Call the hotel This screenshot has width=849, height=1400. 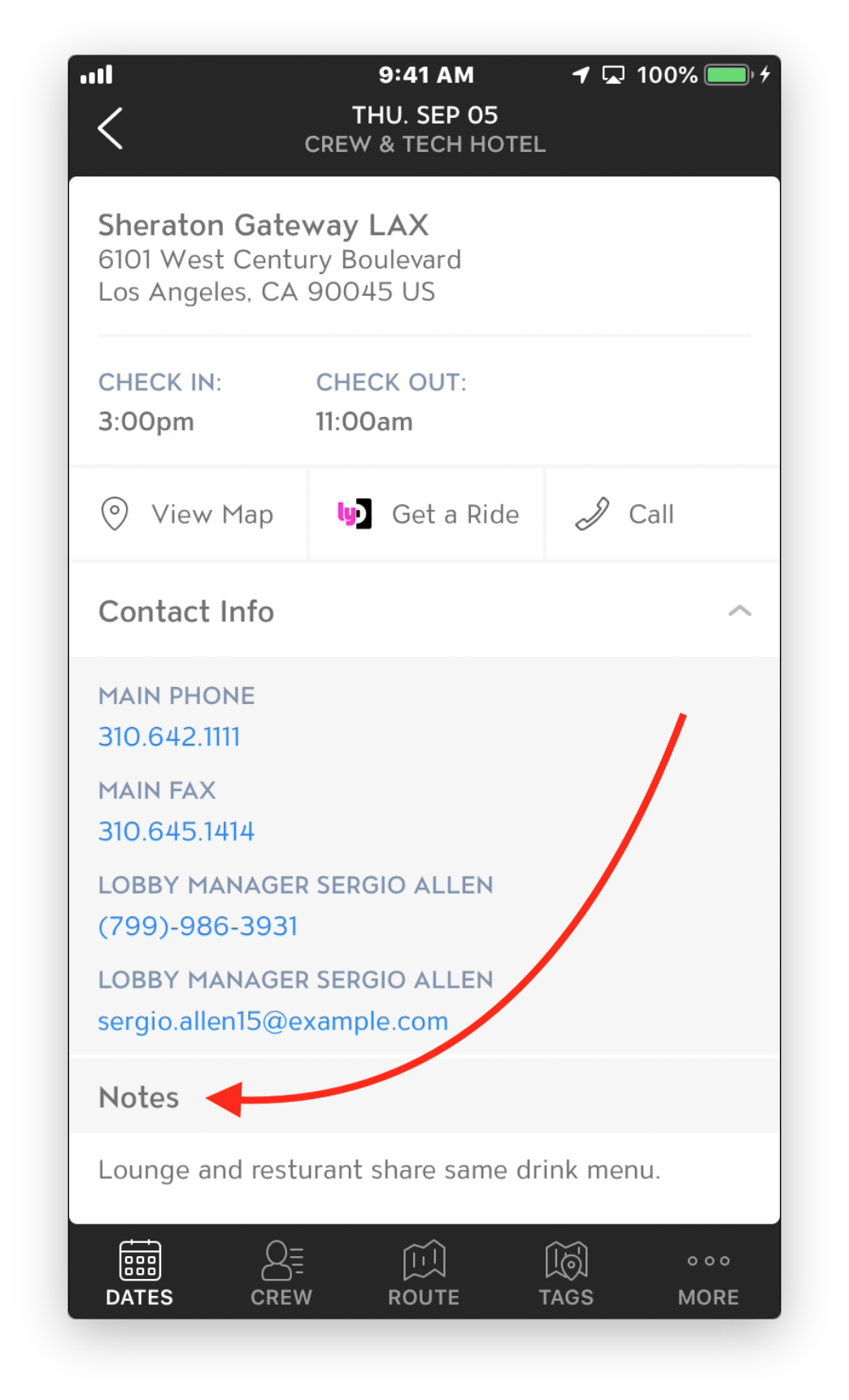coord(662,514)
